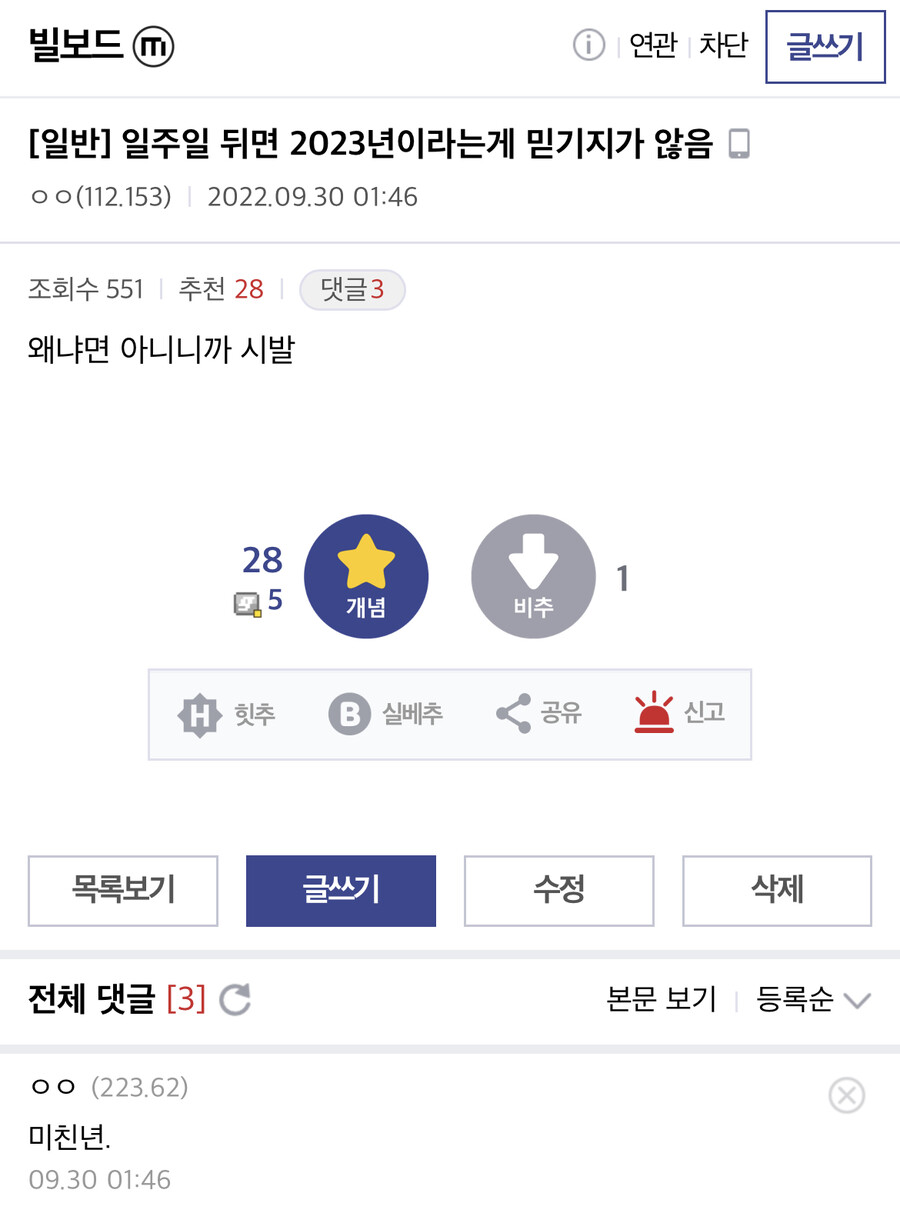Image resolution: width=900 pixels, height=1213 pixels.
Task: Tap the 차단 block option
Action: tap(723, 46)
